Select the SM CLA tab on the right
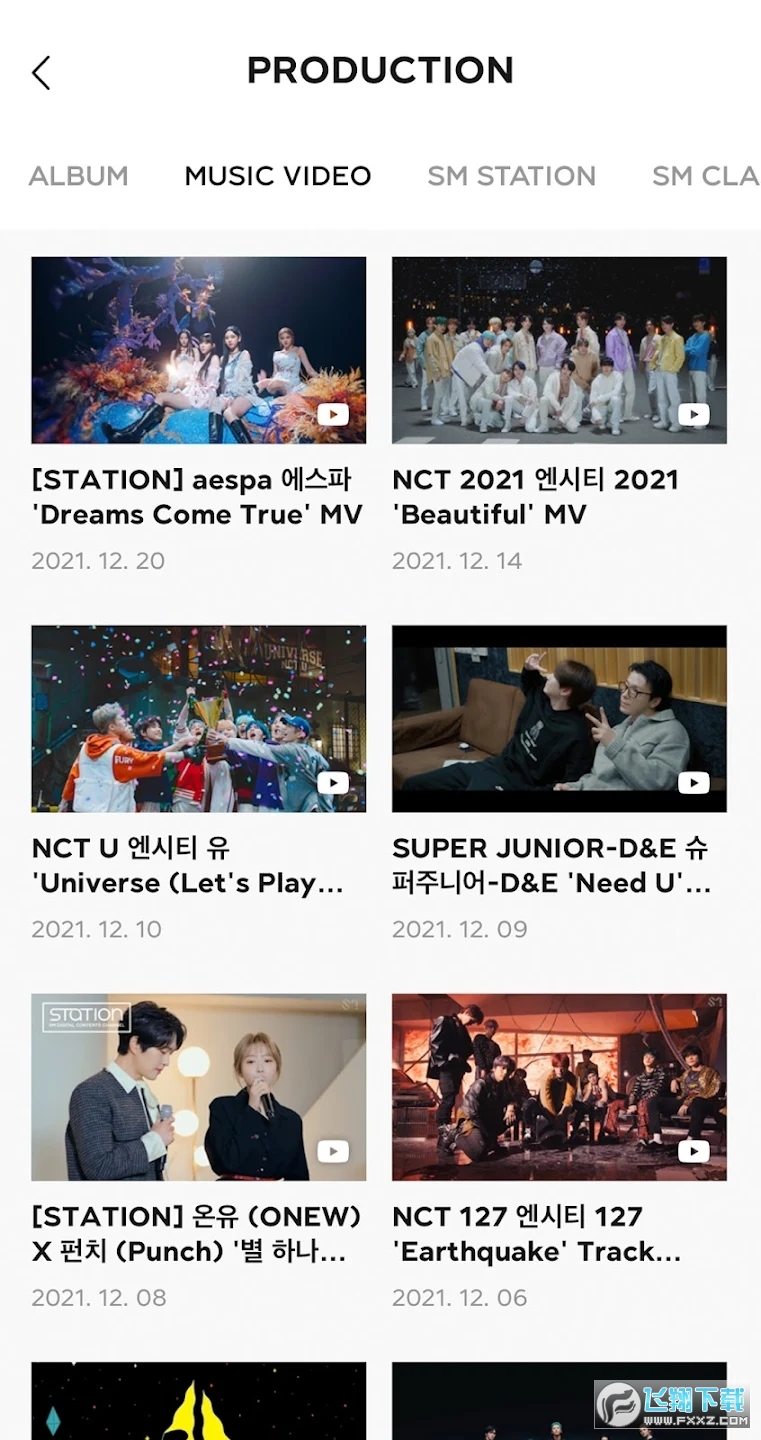The image size is (761, 1440). [x=704, y=176]
